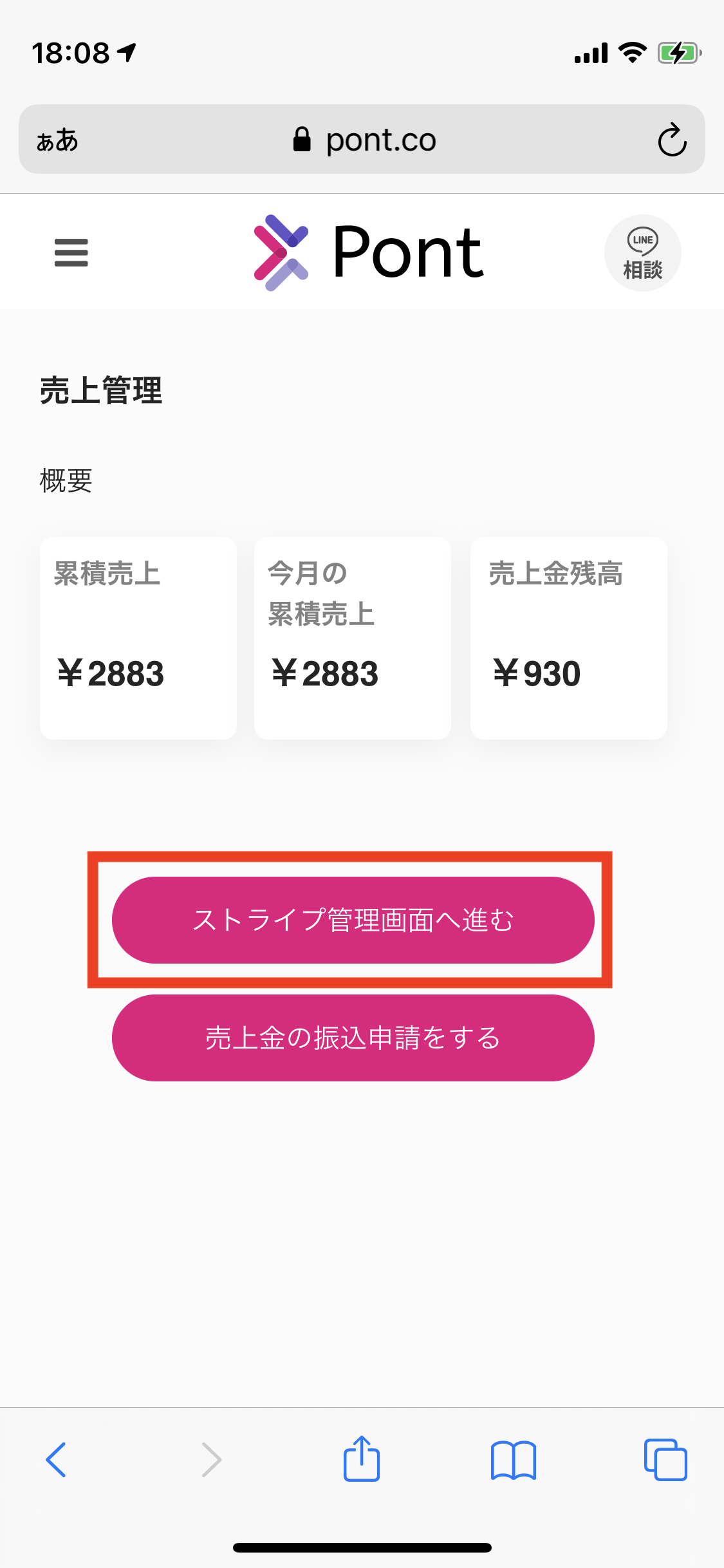Tap 売上金の振込申請をする button

(353, 1038)
